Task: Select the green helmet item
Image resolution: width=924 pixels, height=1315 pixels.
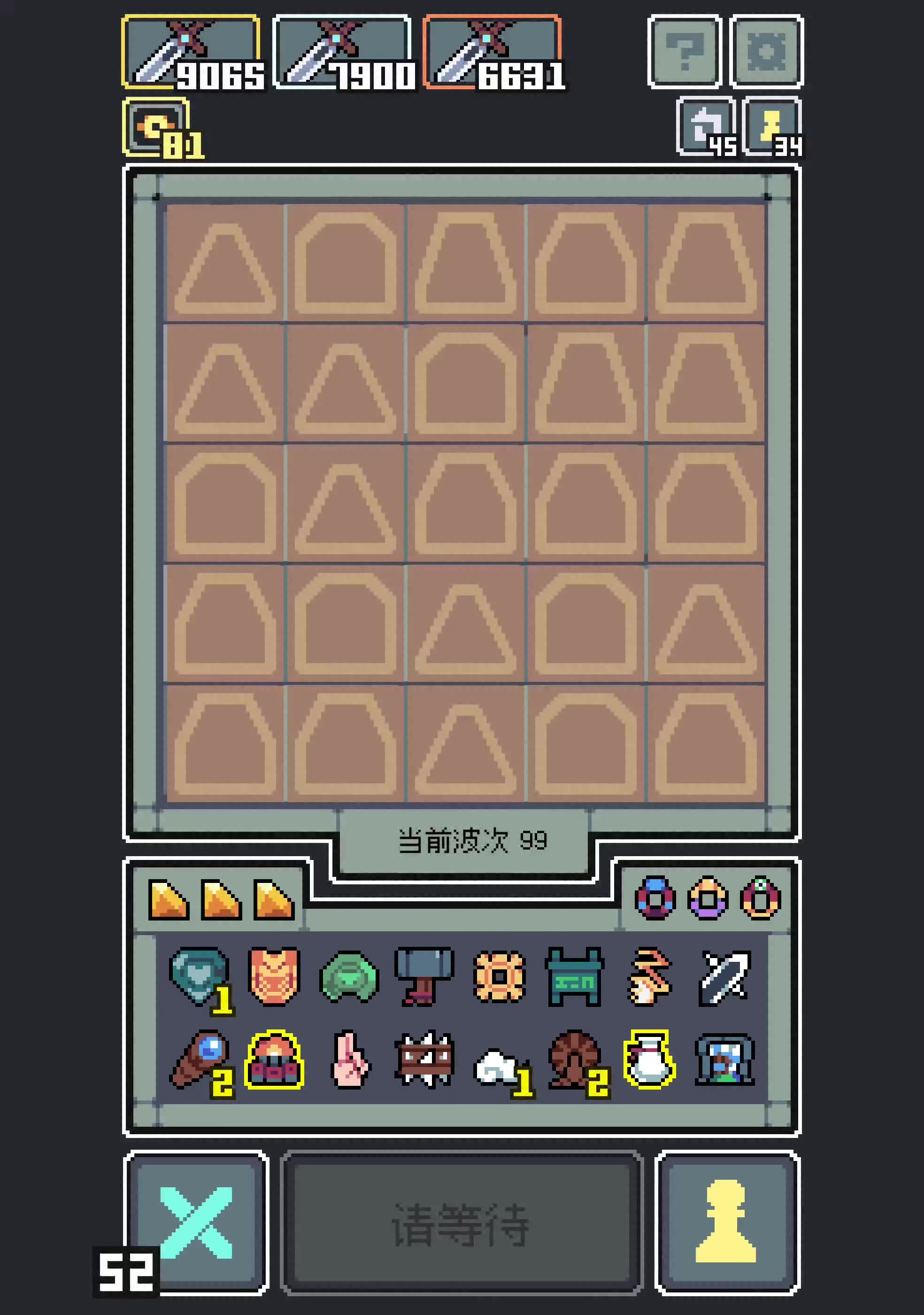Action: tap(349, 977)
